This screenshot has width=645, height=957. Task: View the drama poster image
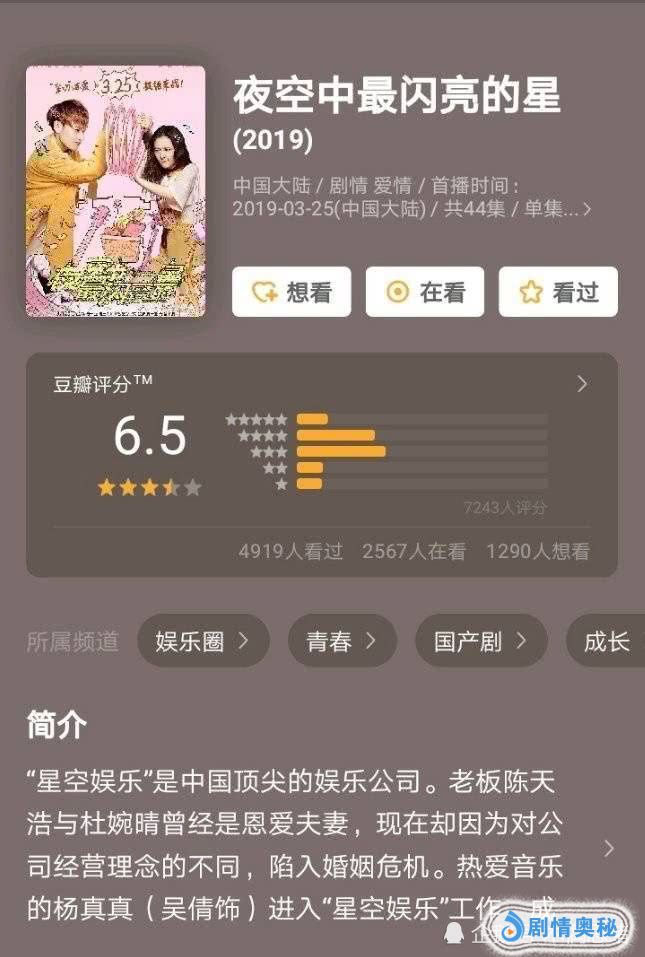(x=116, y=191)
